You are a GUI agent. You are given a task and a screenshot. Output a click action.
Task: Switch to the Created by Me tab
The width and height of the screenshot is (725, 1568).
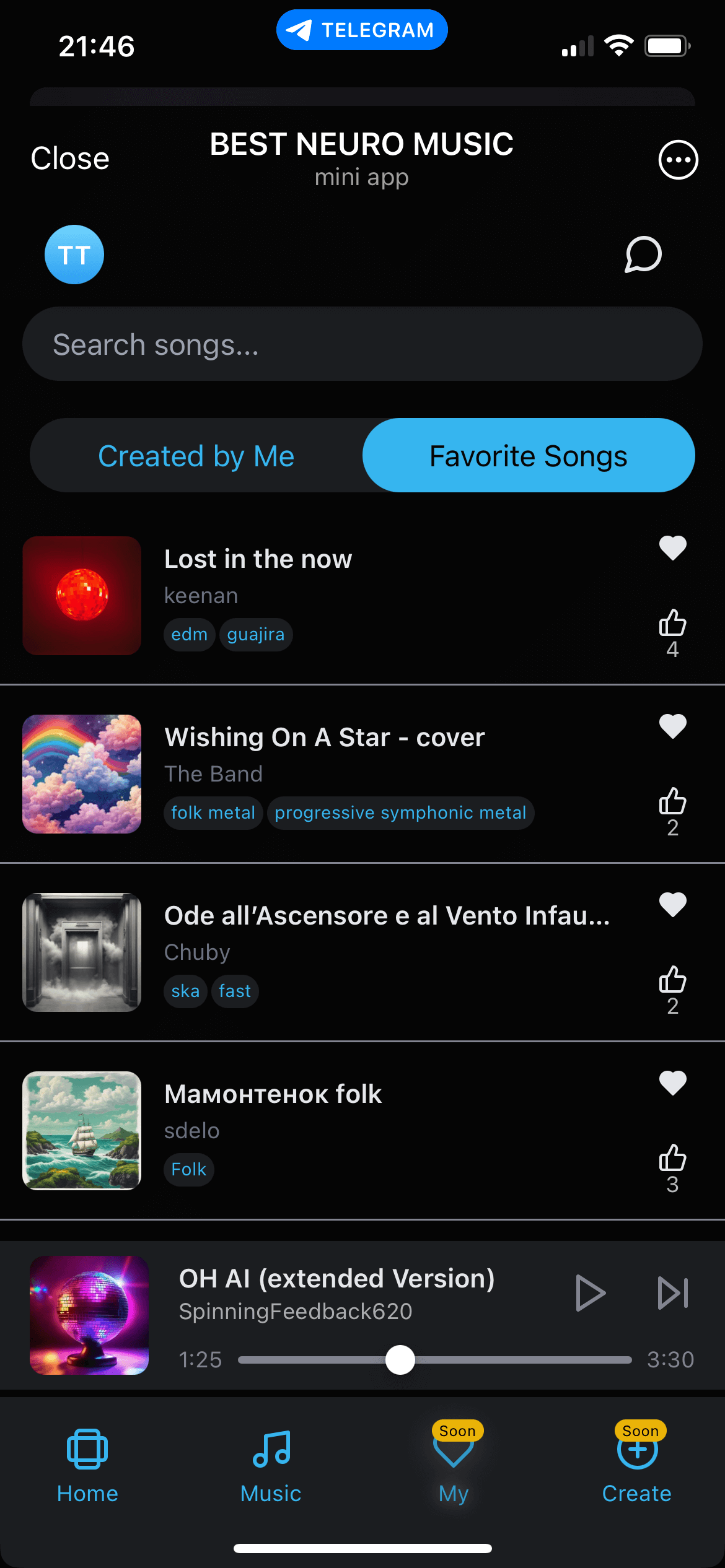click(x=196, y=455)
